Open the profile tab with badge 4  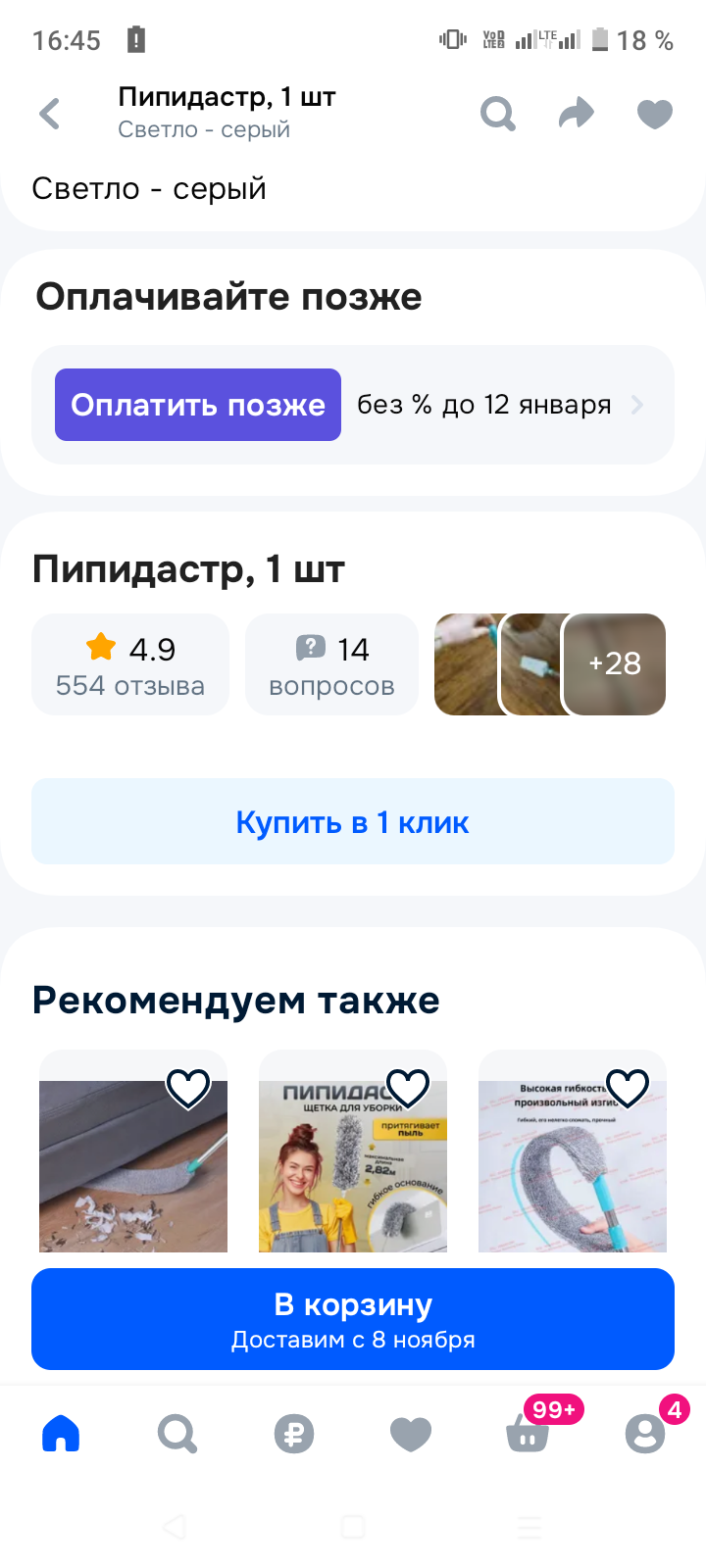click(645, 1435)
